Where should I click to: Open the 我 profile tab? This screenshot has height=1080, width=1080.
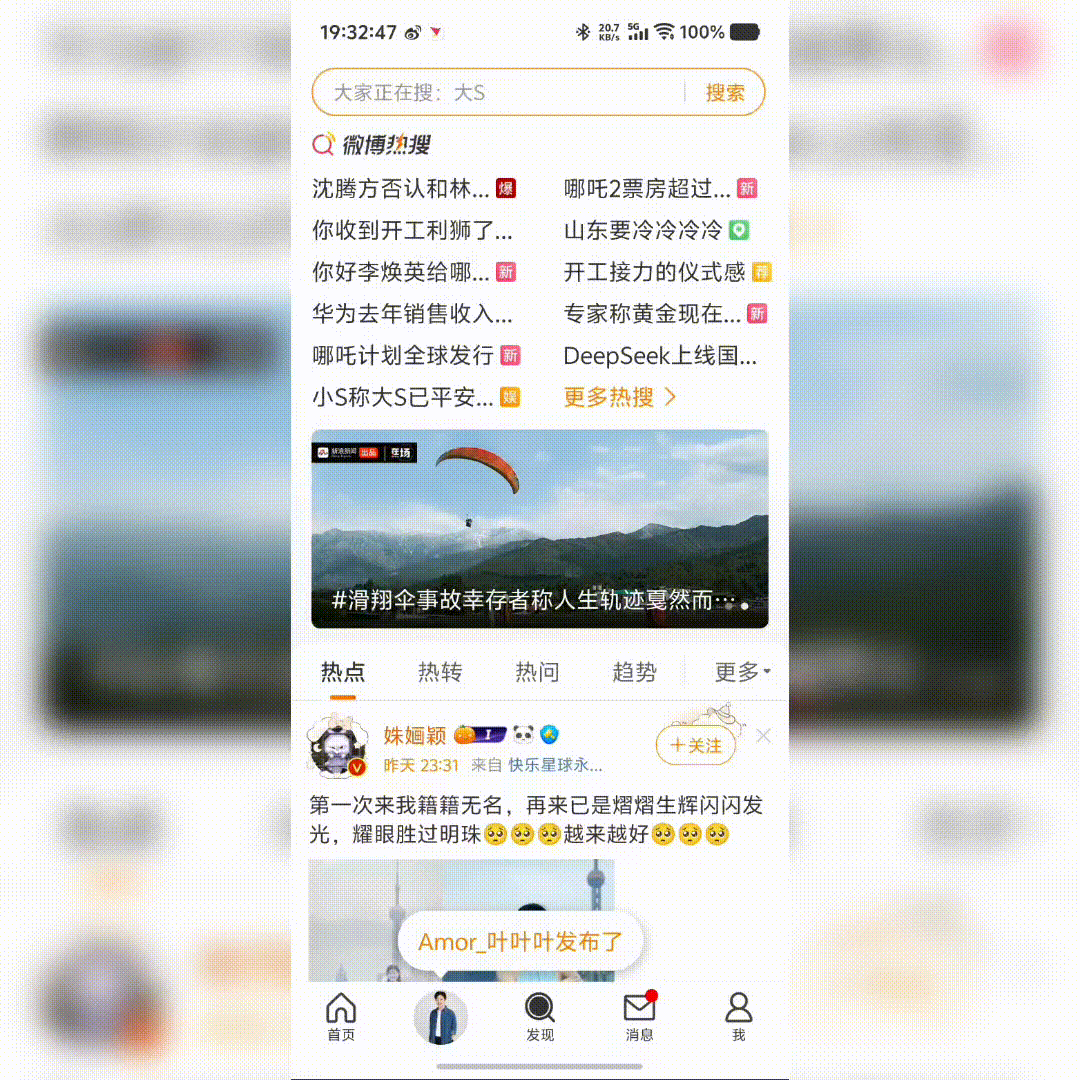click(x=738, y=1016)
